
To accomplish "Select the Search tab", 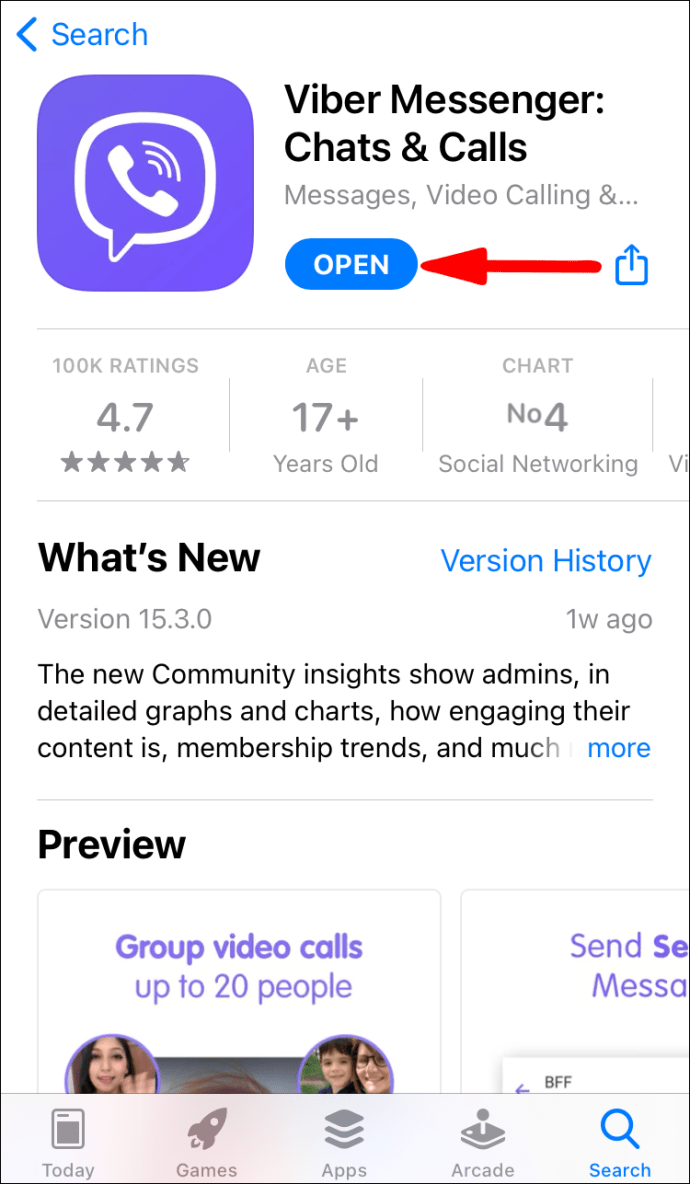I will (x=619, y=1143).
